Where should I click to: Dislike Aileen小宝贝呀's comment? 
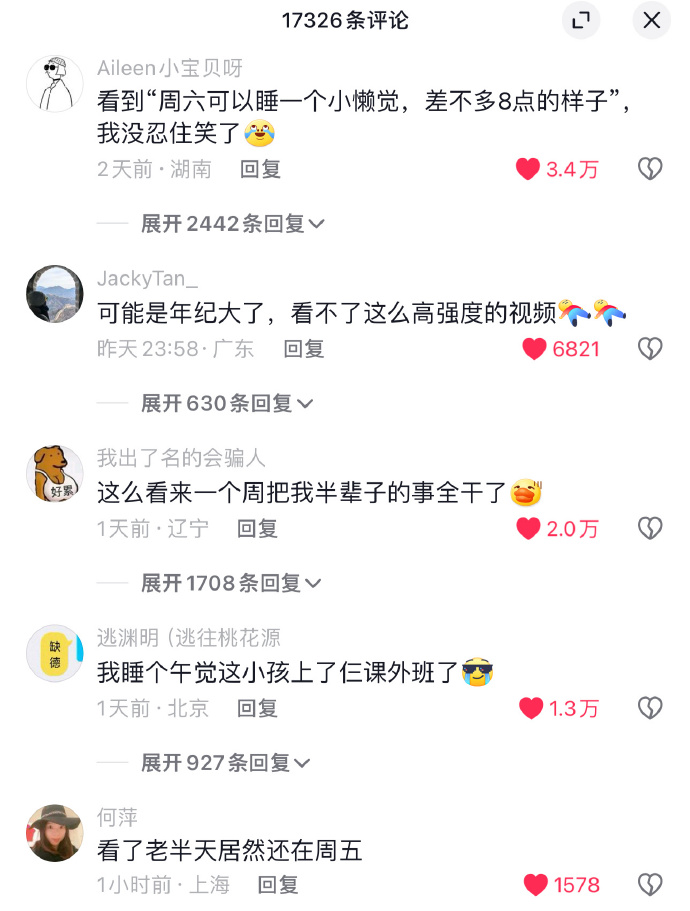tap(650, 169)
